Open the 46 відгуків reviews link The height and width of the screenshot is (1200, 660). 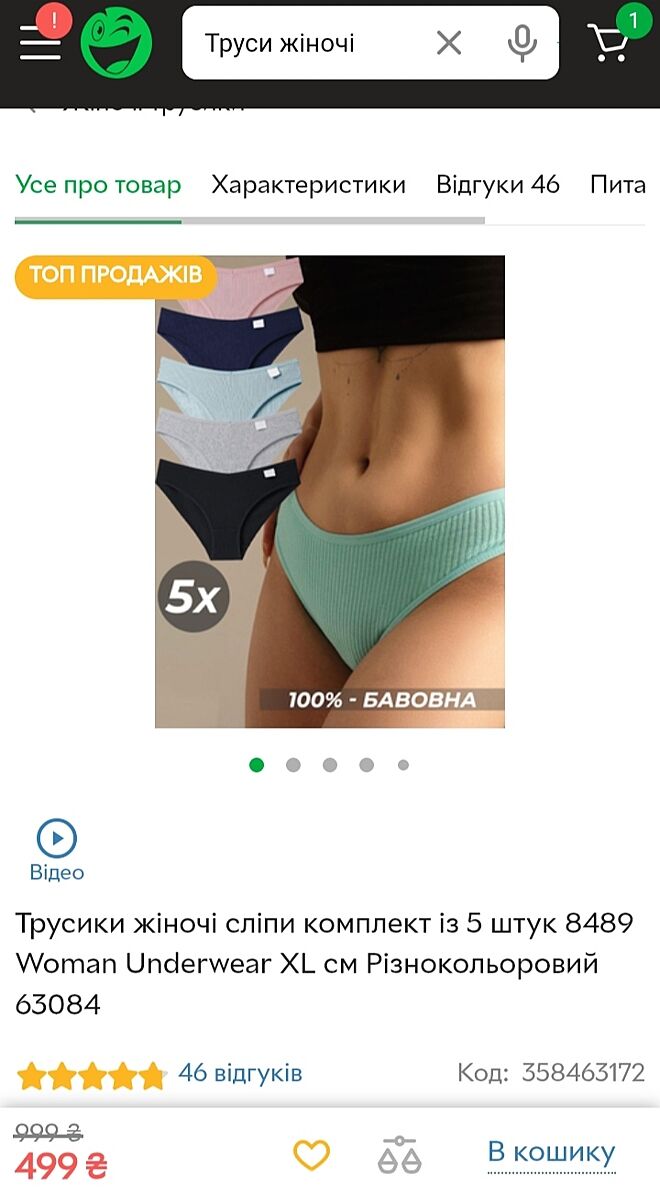click(240, 1073)
